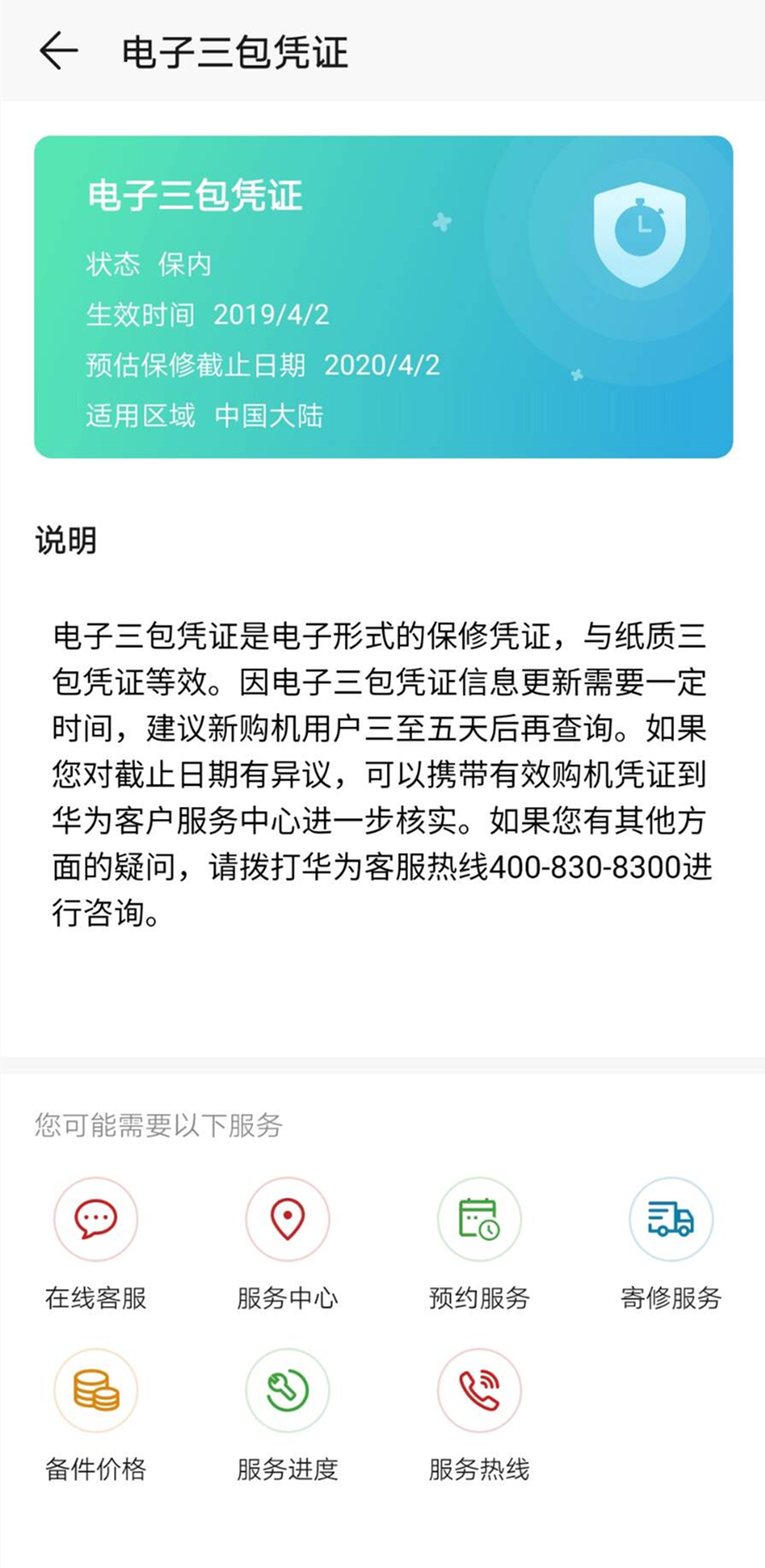This screenshot has height=1568, width=765.
Task: Select the 电子三包凭证 warranty card
Action: pyautogui.click(x=382, y=295)
